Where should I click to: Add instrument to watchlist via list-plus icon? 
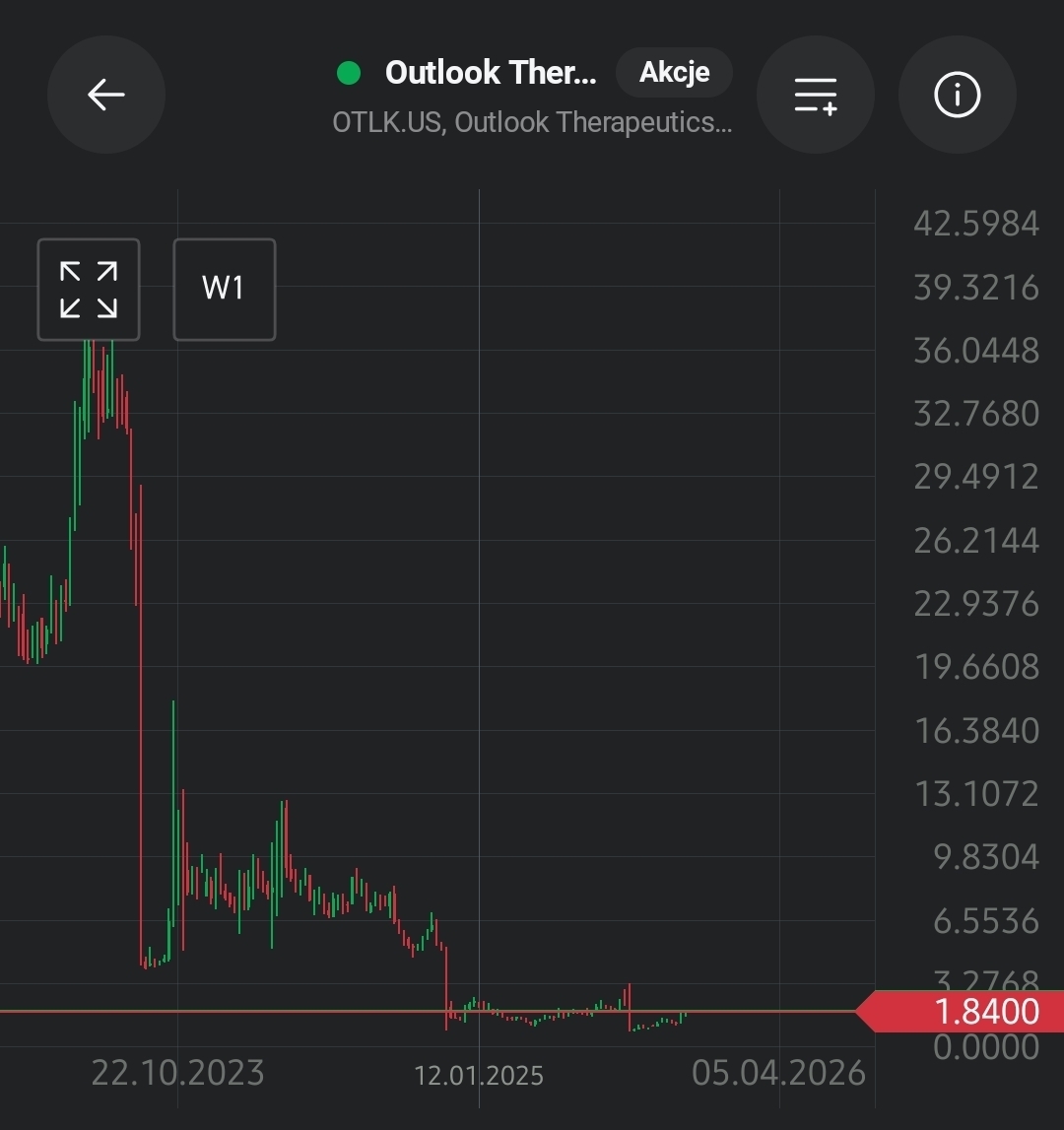pos(815,95)
